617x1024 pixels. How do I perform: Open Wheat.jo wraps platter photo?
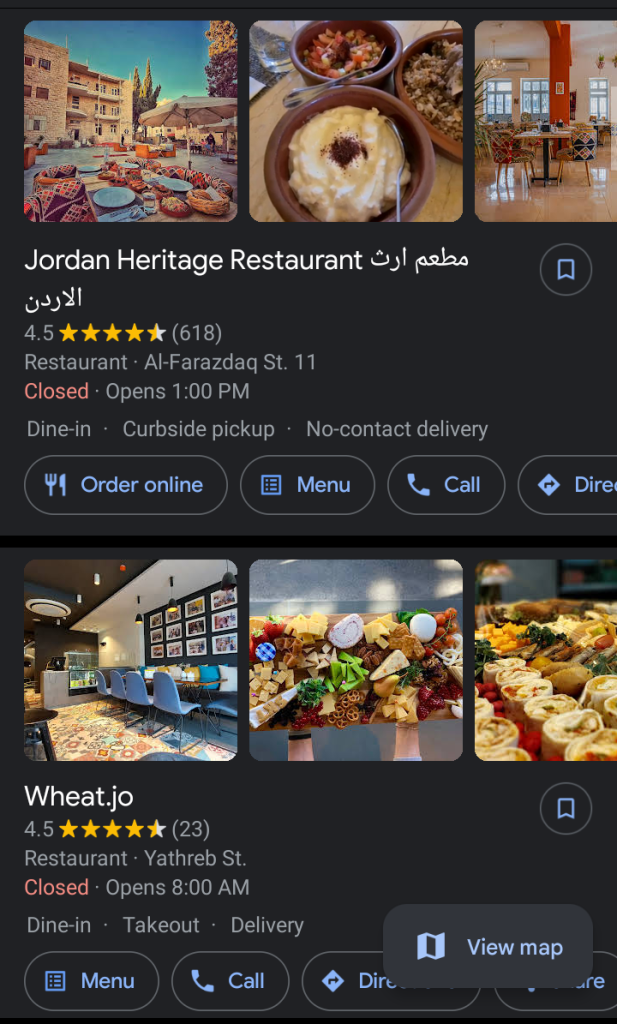coord(545,660)
